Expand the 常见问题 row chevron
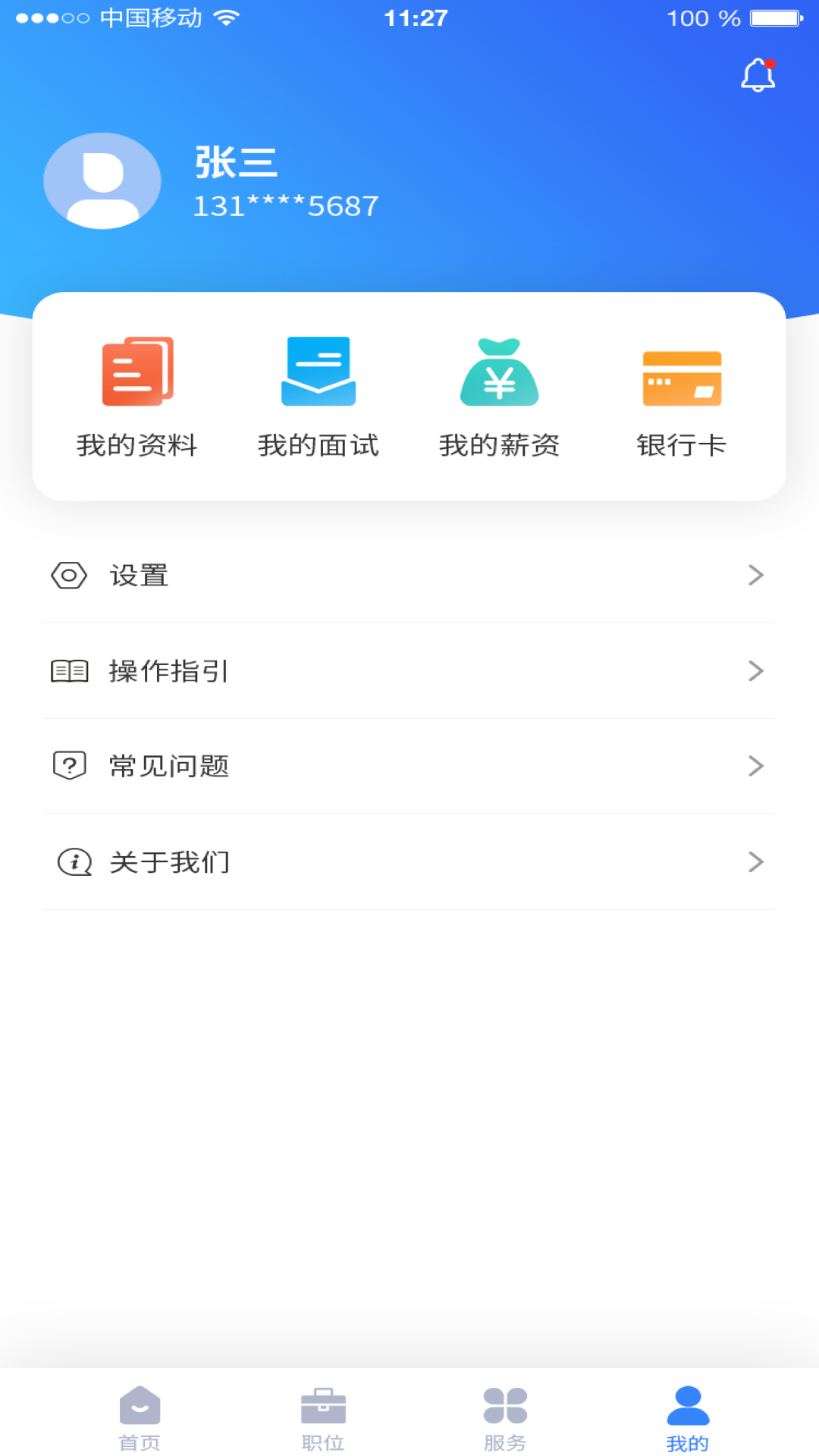 click(755, 766)
